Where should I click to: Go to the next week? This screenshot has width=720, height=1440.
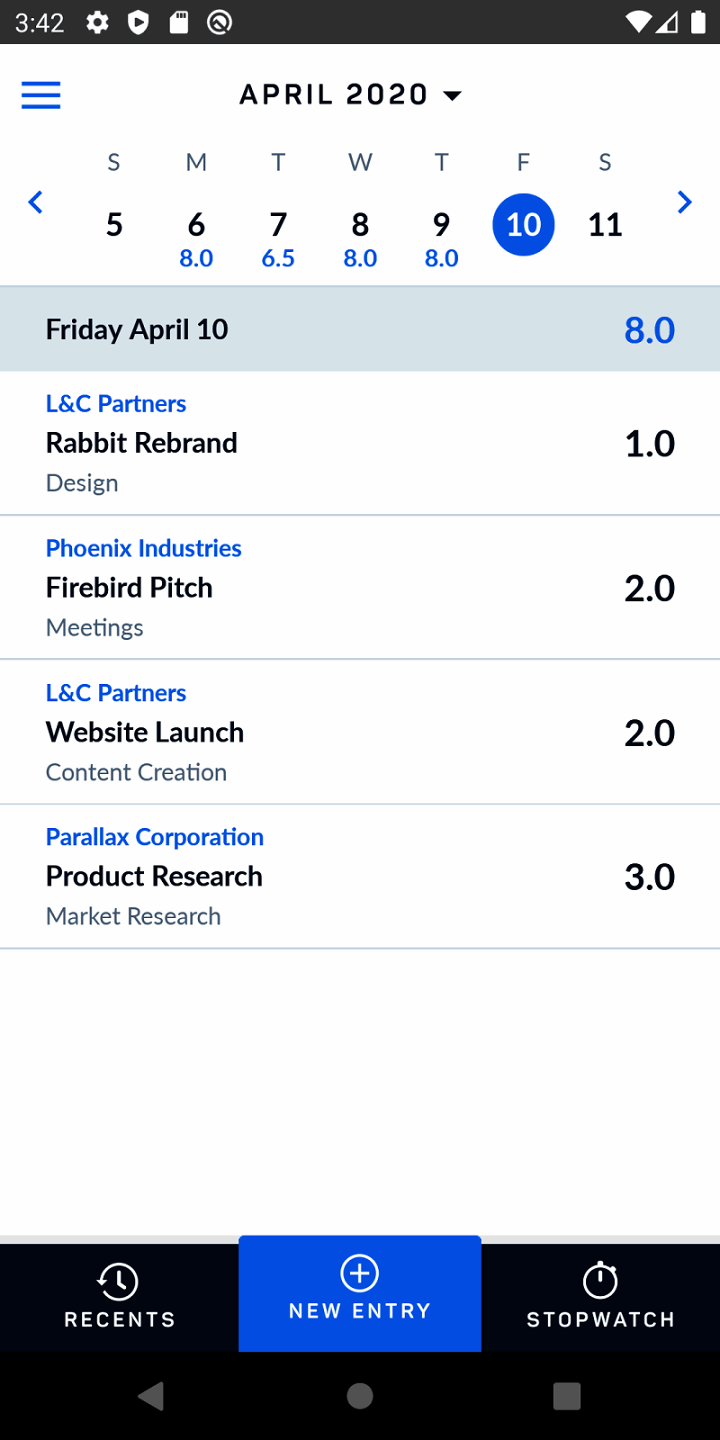(684, 203)
